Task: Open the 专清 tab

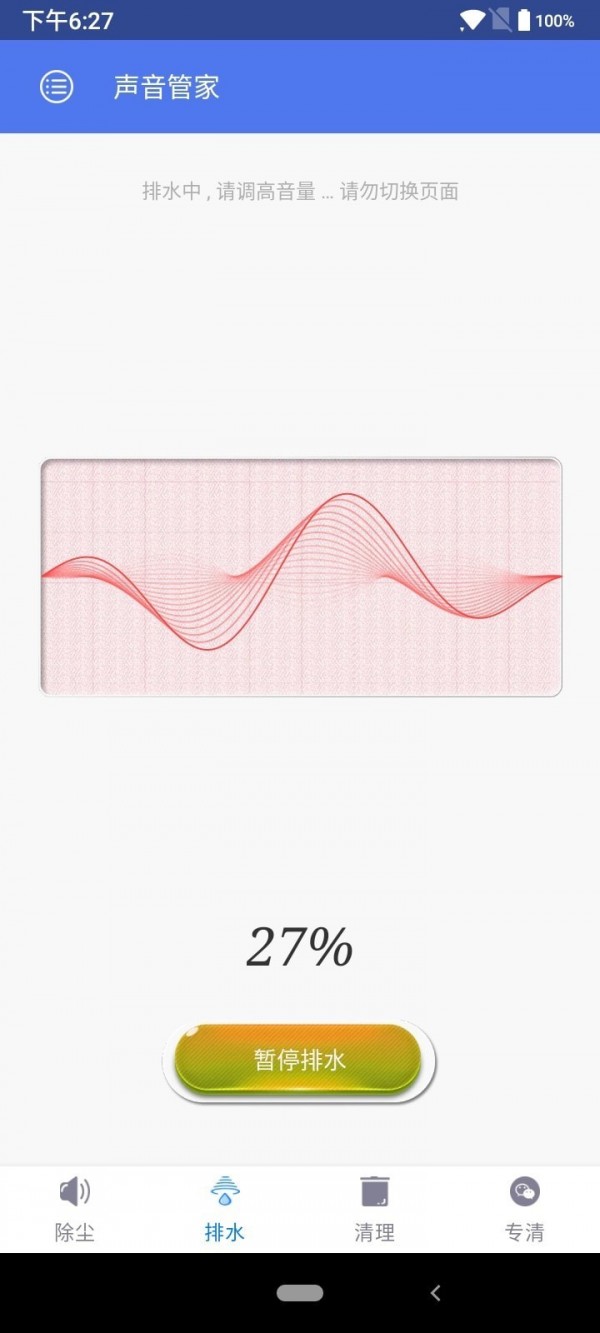Action: [x=524, y=1208]
